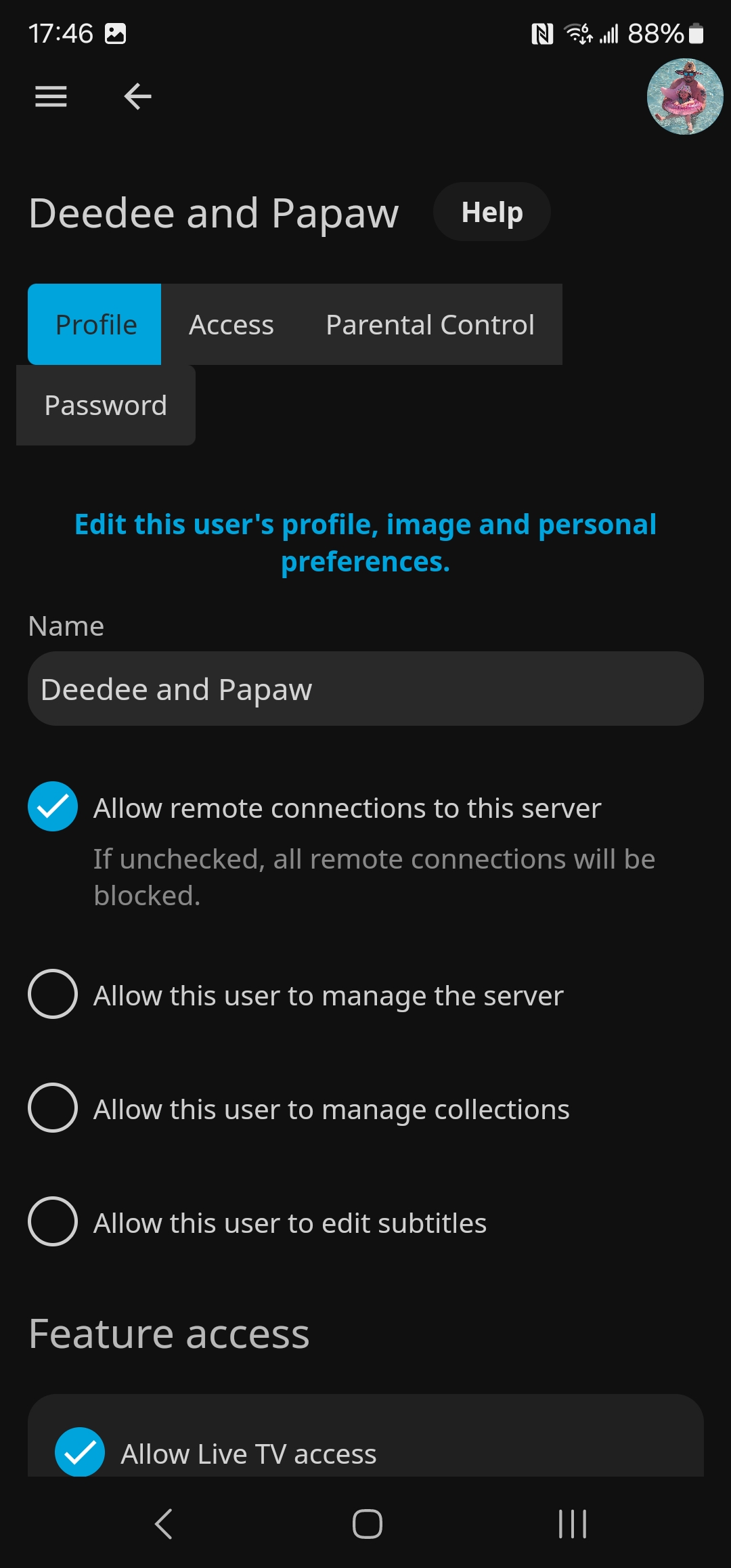Screen dimensions: 731x1568
Task: Open the Parental Control tab
Action: tap(430, 325)
